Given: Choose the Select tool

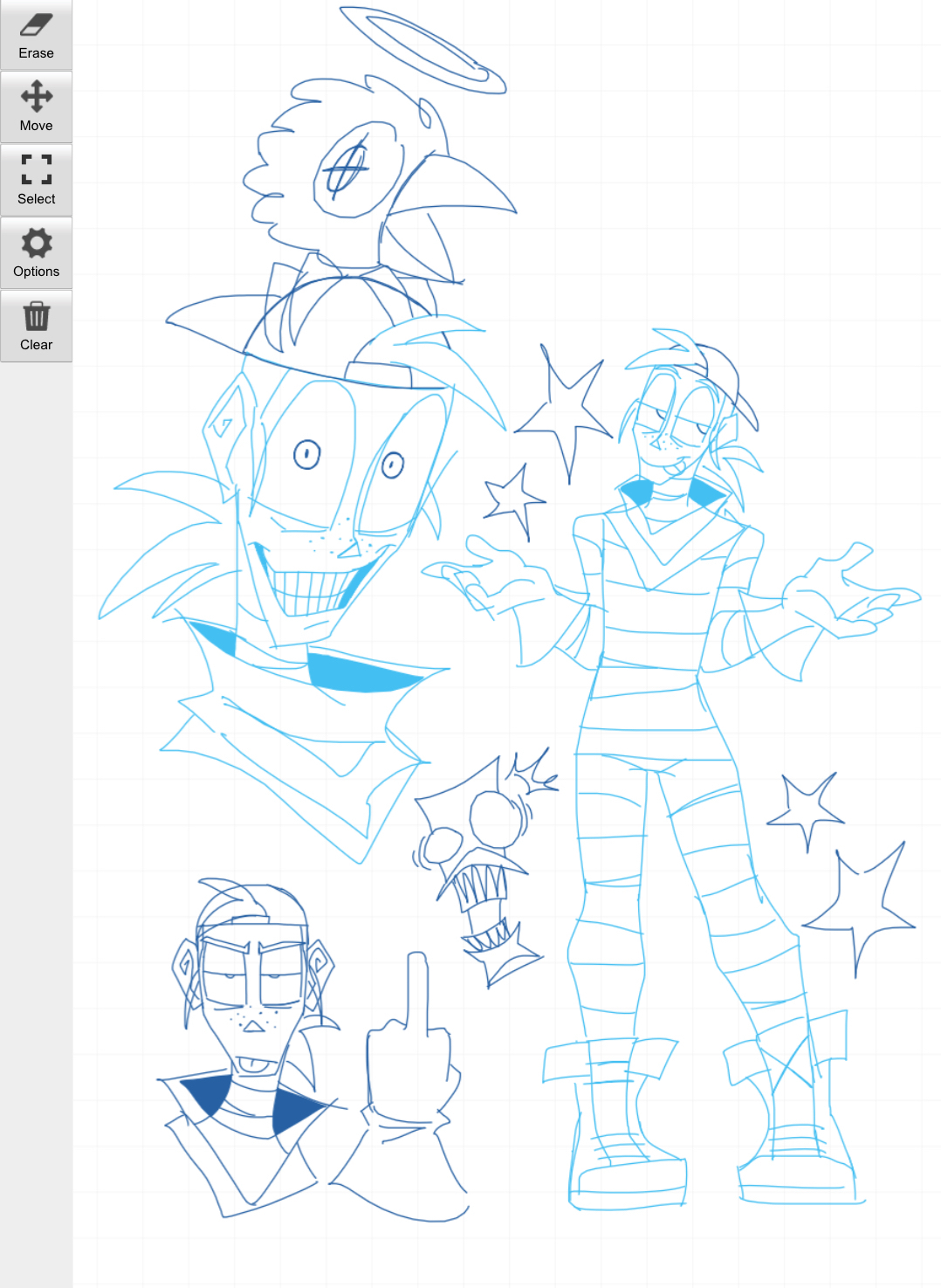Looking at the screenshot, I should pyautogui.click(x=36, y=180).
